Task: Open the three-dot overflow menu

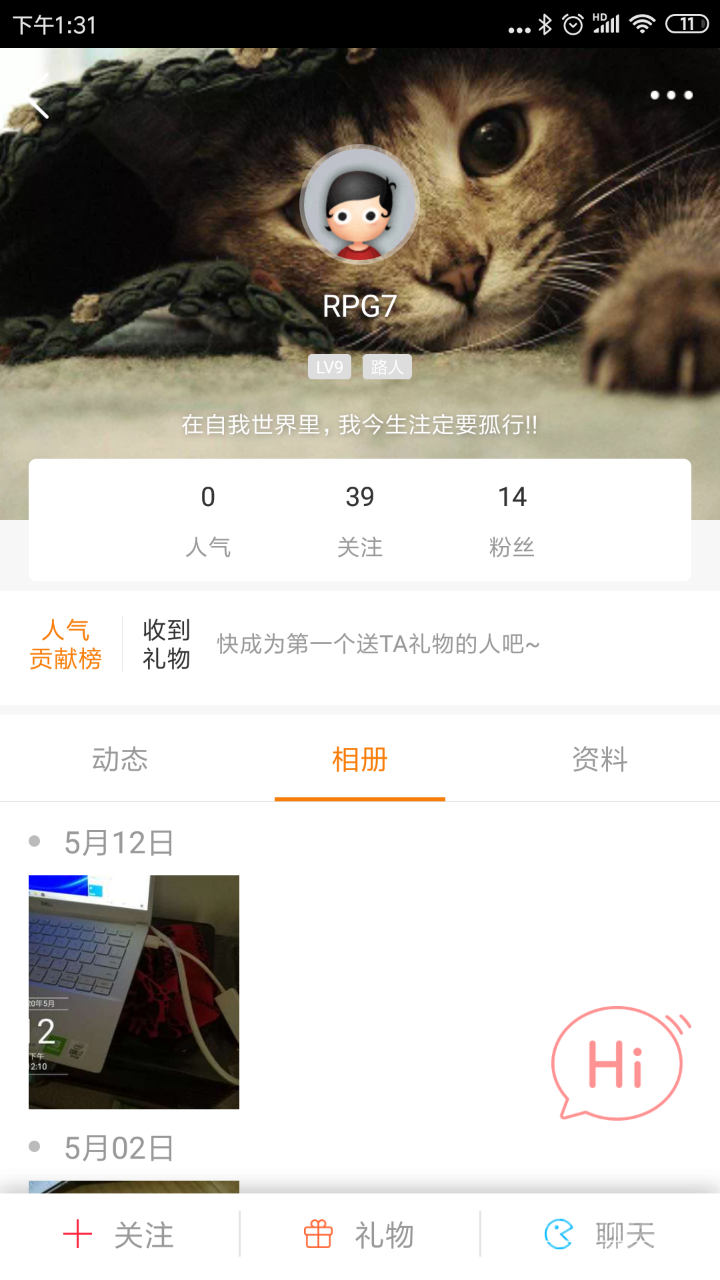Action: click(x=671, y=96)
